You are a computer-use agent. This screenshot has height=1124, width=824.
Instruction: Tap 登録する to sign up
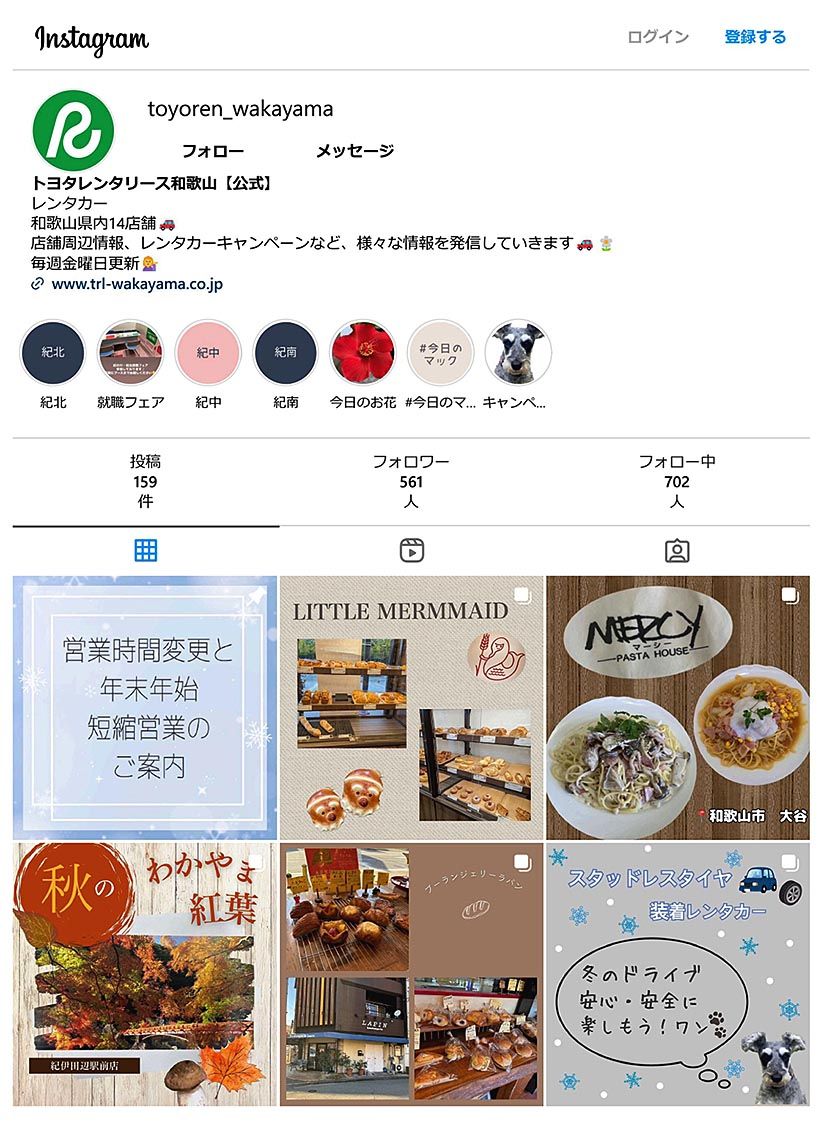755,37
